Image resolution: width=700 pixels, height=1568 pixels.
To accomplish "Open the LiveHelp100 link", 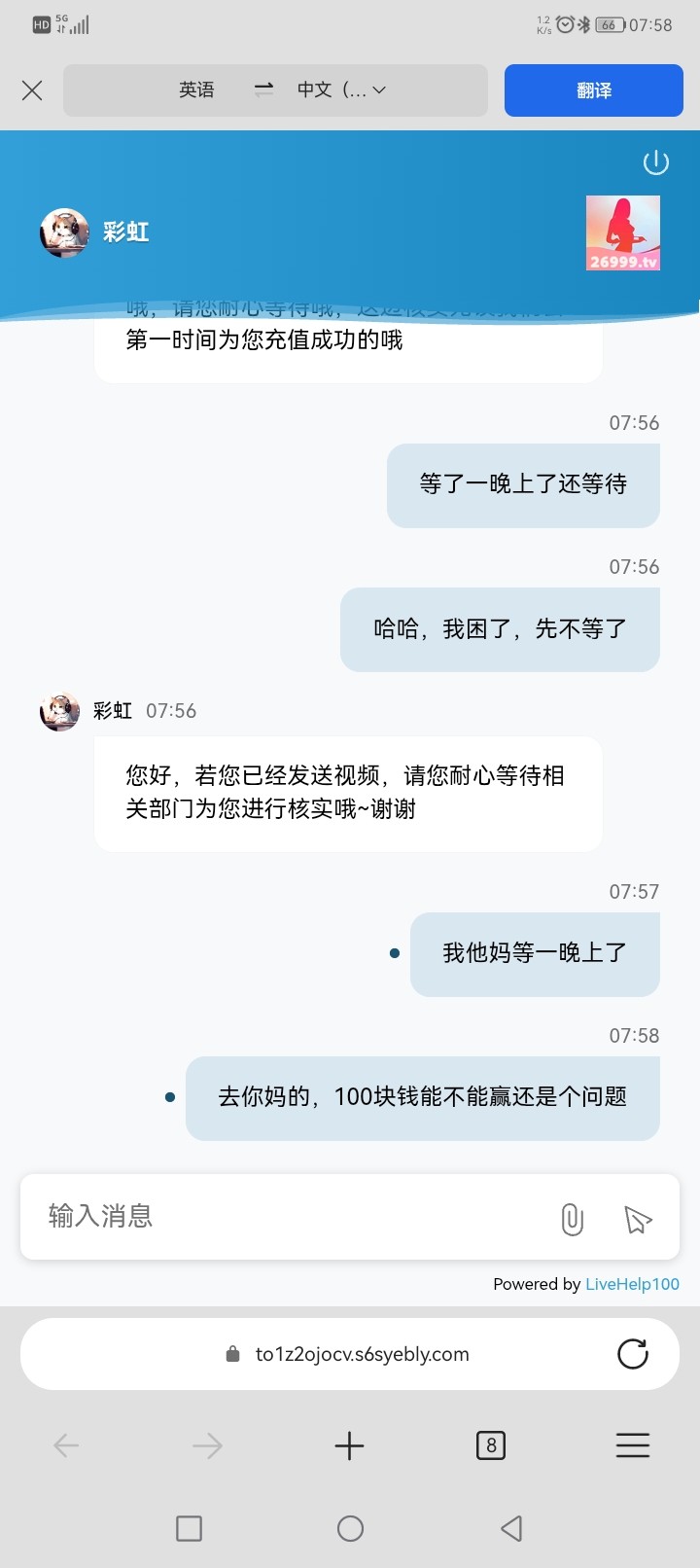I will coord(632,1284).
